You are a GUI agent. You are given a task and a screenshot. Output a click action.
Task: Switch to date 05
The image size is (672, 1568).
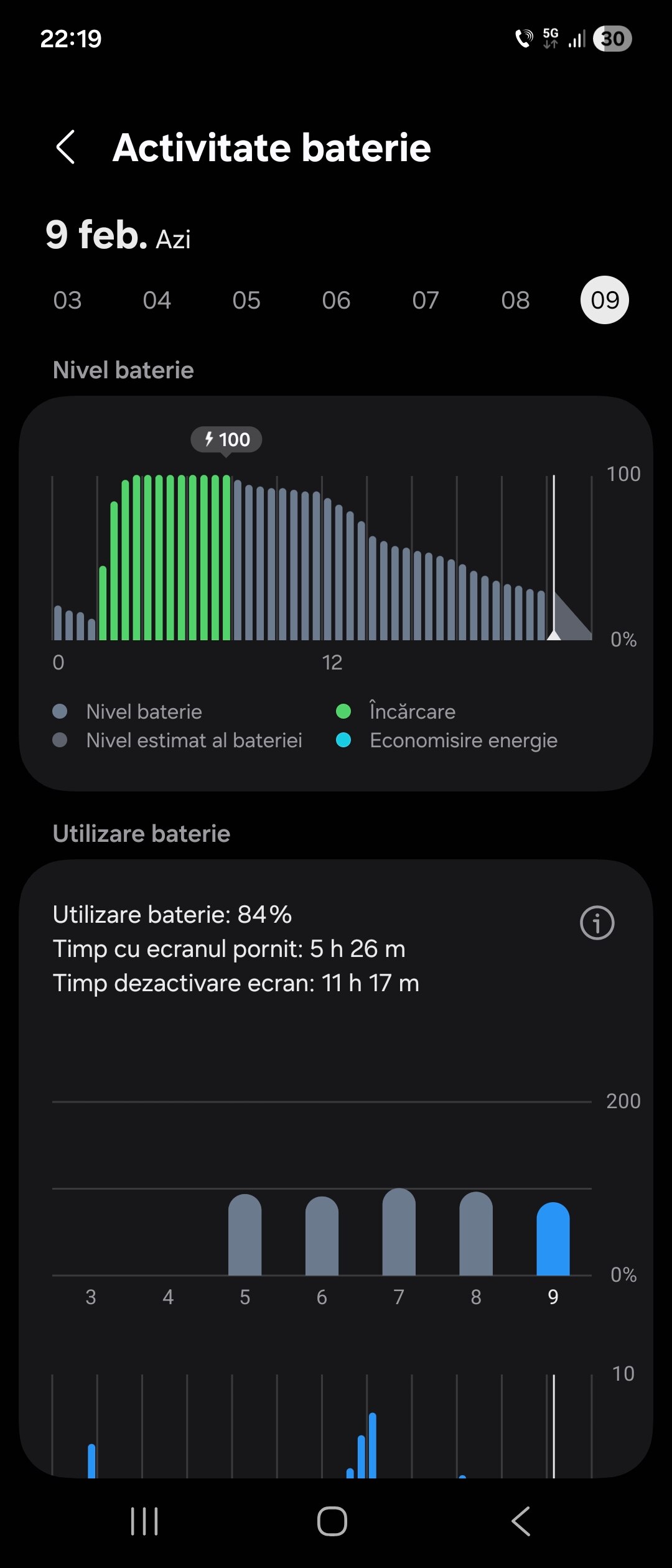click(x=246, y=301)
